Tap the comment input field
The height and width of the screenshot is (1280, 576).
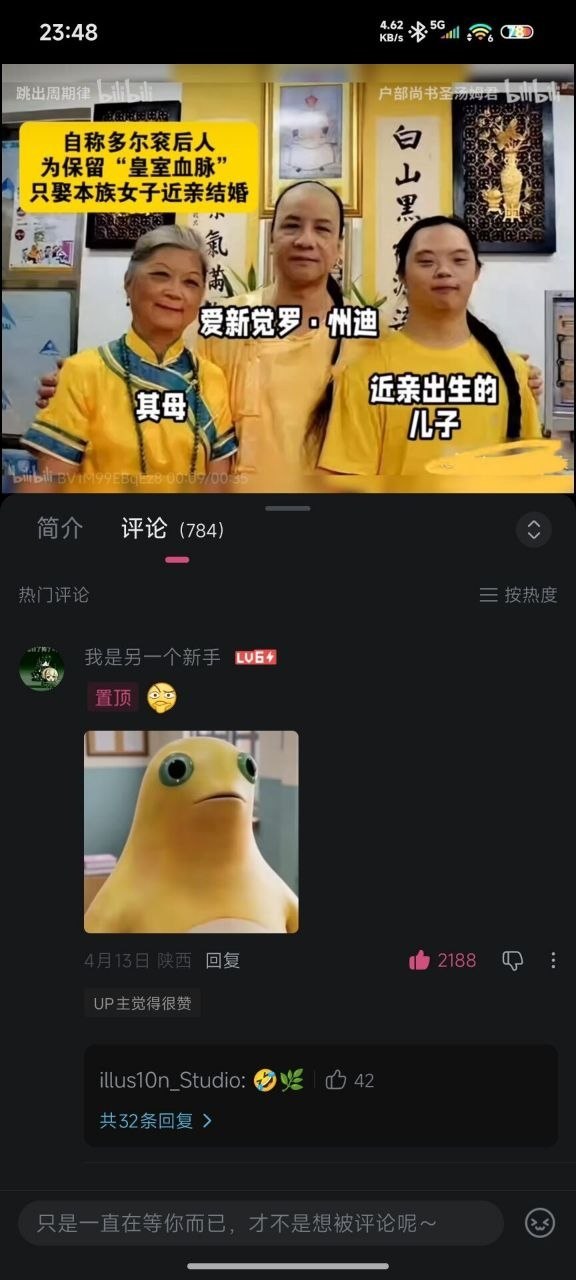(260, 1222)
